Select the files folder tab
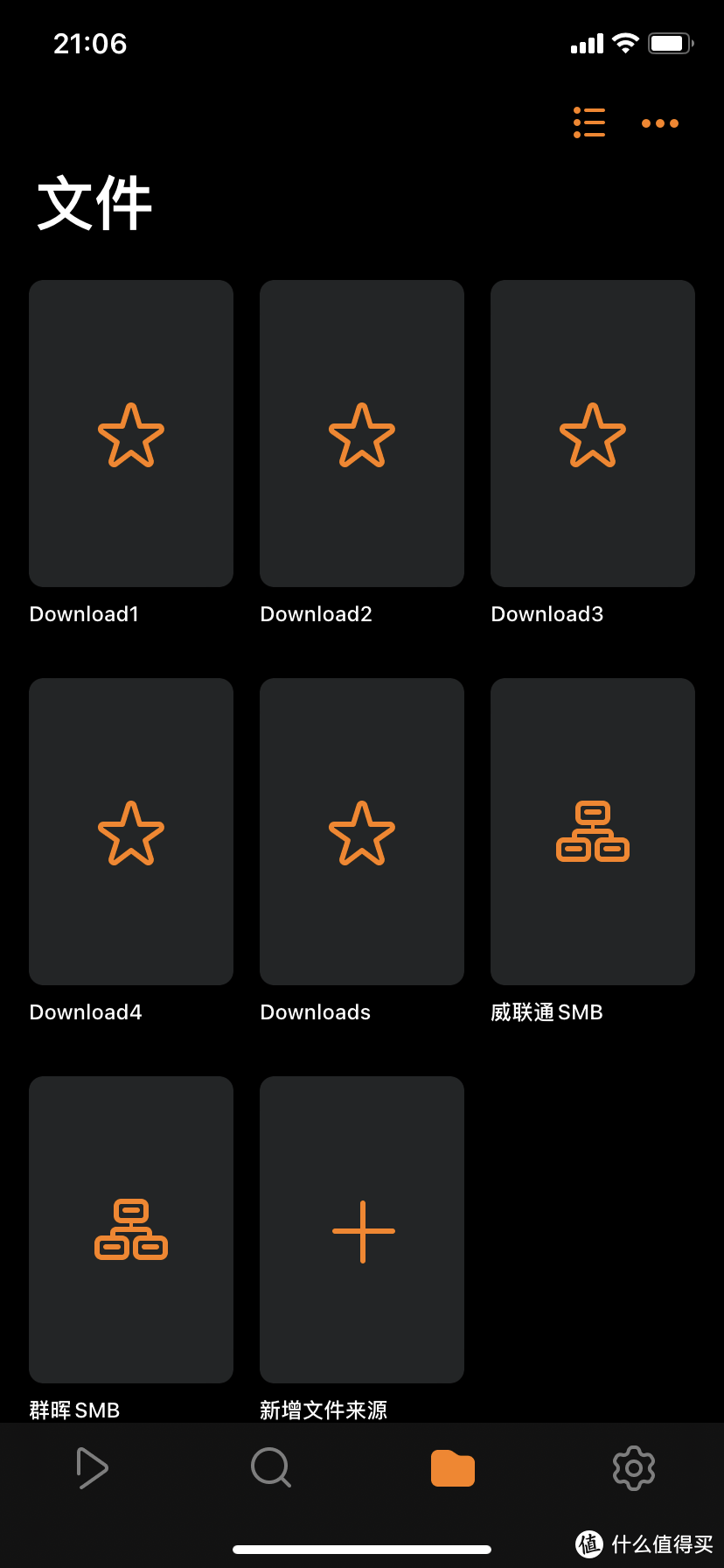This screenshot has height=1568, width=724. click(453, 1468)
